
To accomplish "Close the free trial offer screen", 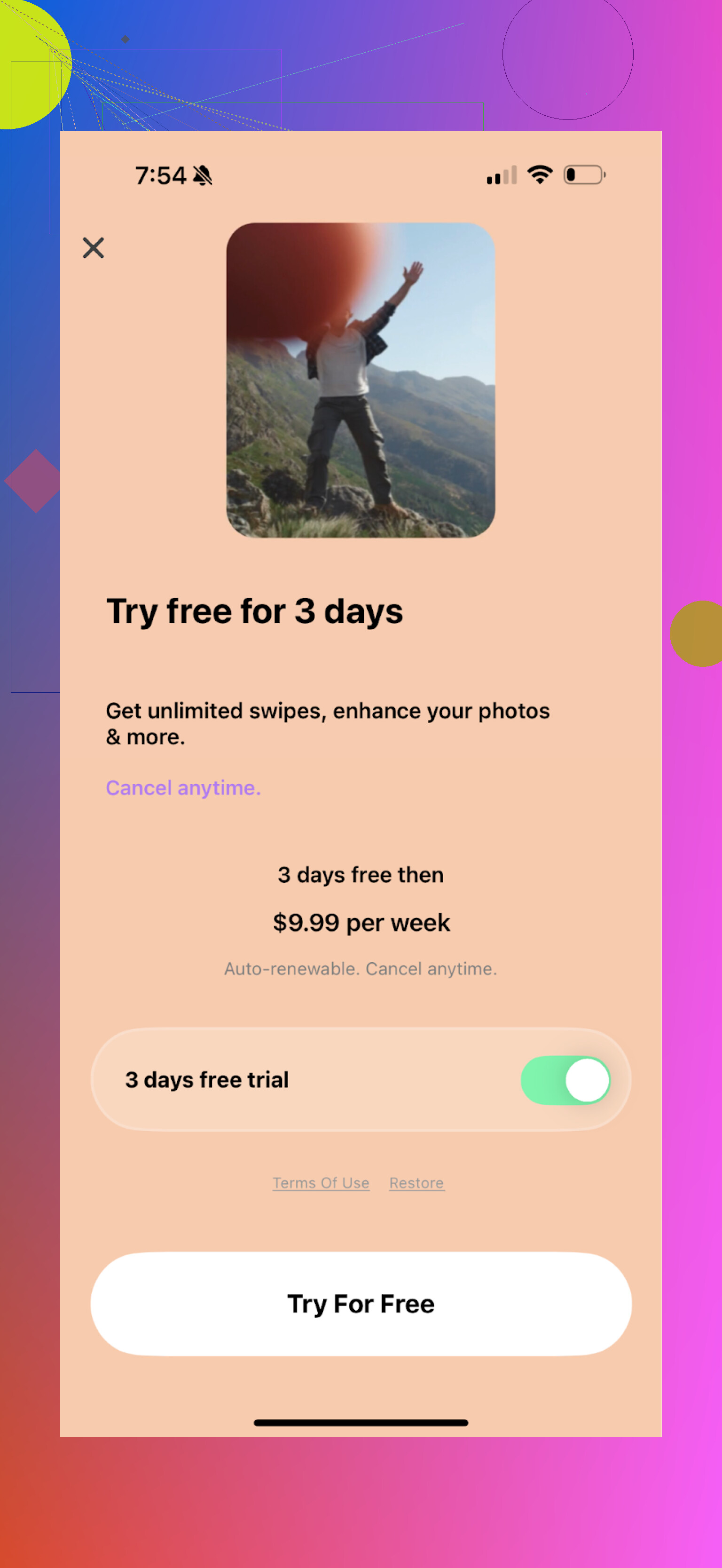I will click(x=93, y=248).
